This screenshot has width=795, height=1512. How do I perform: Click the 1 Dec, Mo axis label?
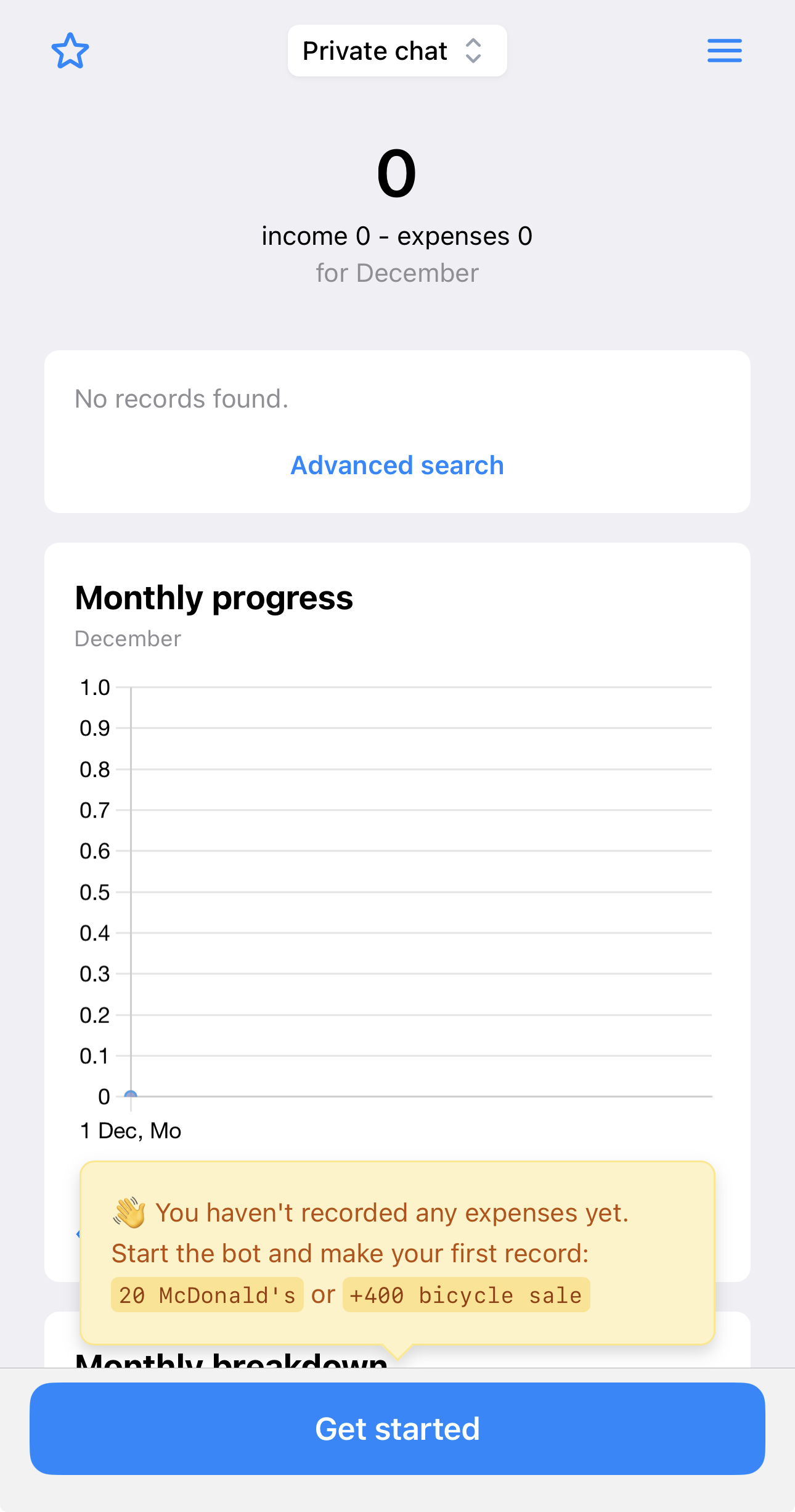[x=130, y=1130]
